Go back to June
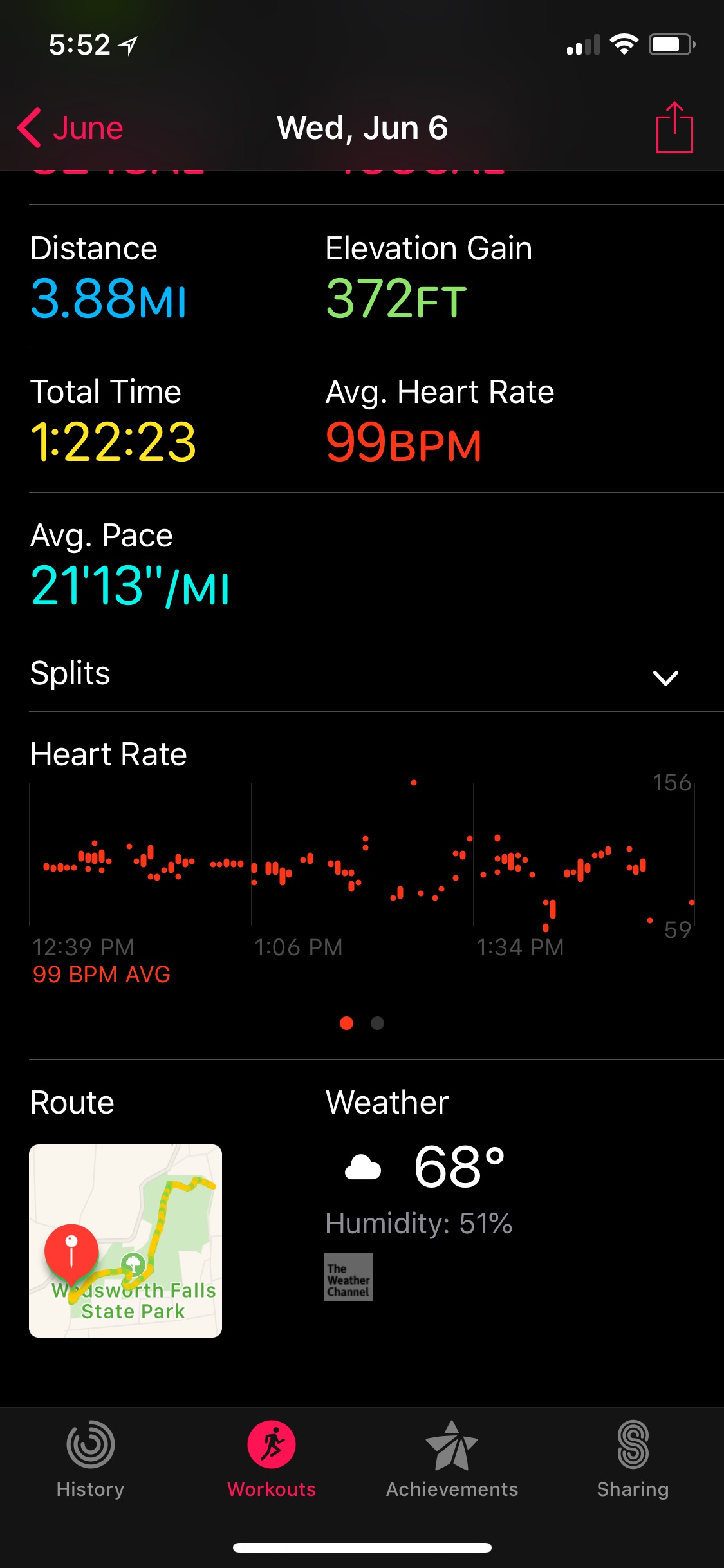The height and width of the screenshot is (1568, 724). [71, 128]
